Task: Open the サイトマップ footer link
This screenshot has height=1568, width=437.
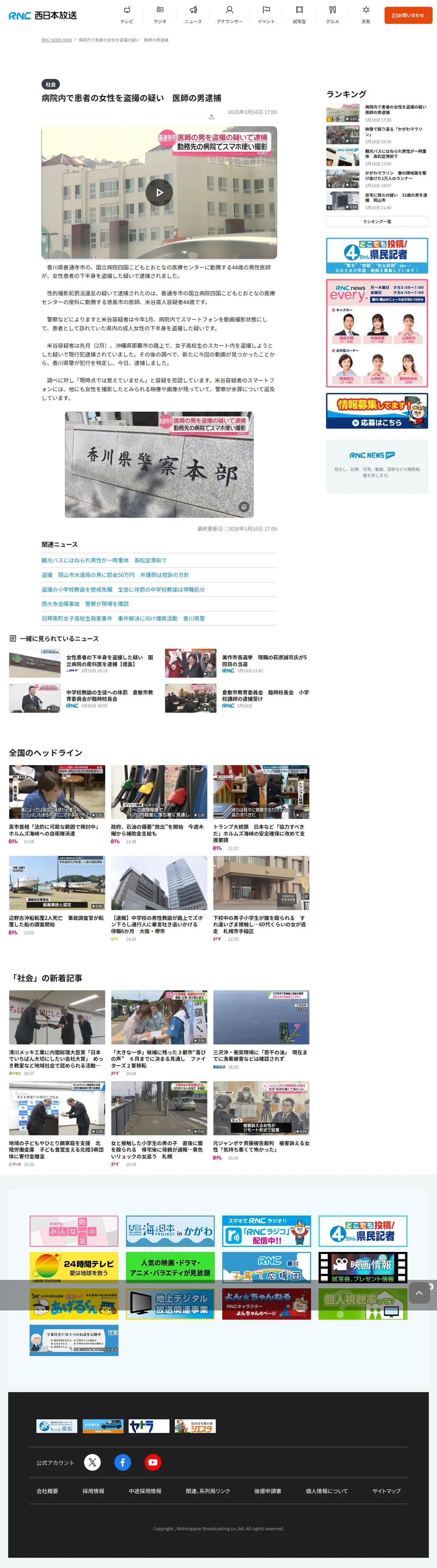Action: [x=387, y=1491]
